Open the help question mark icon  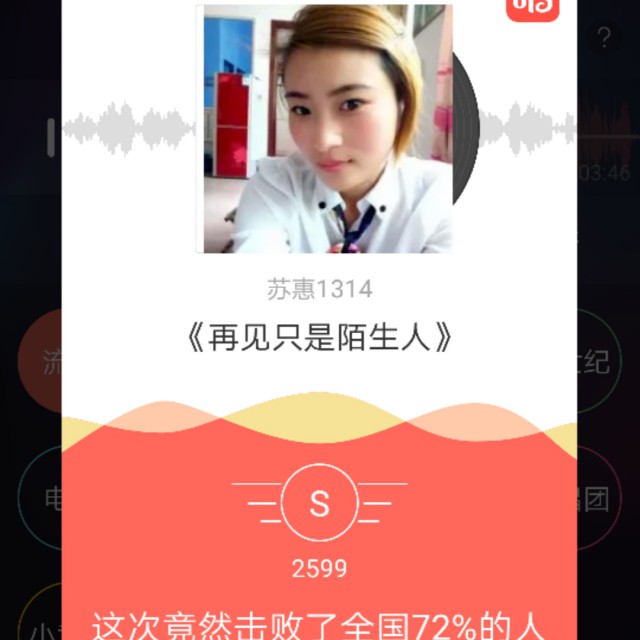(603, 39)
